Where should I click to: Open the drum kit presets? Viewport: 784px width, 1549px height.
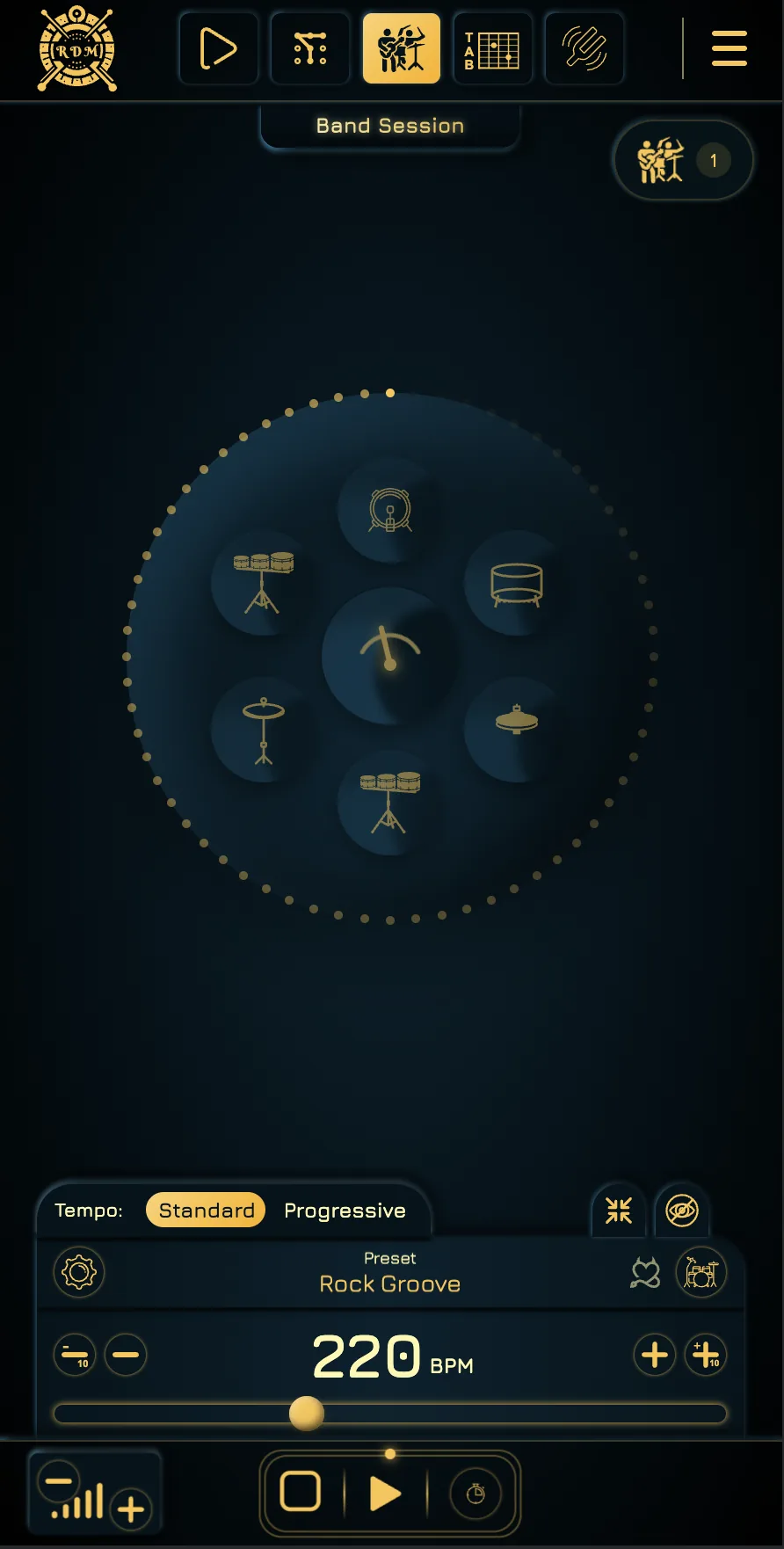[x=701, y=1272]
